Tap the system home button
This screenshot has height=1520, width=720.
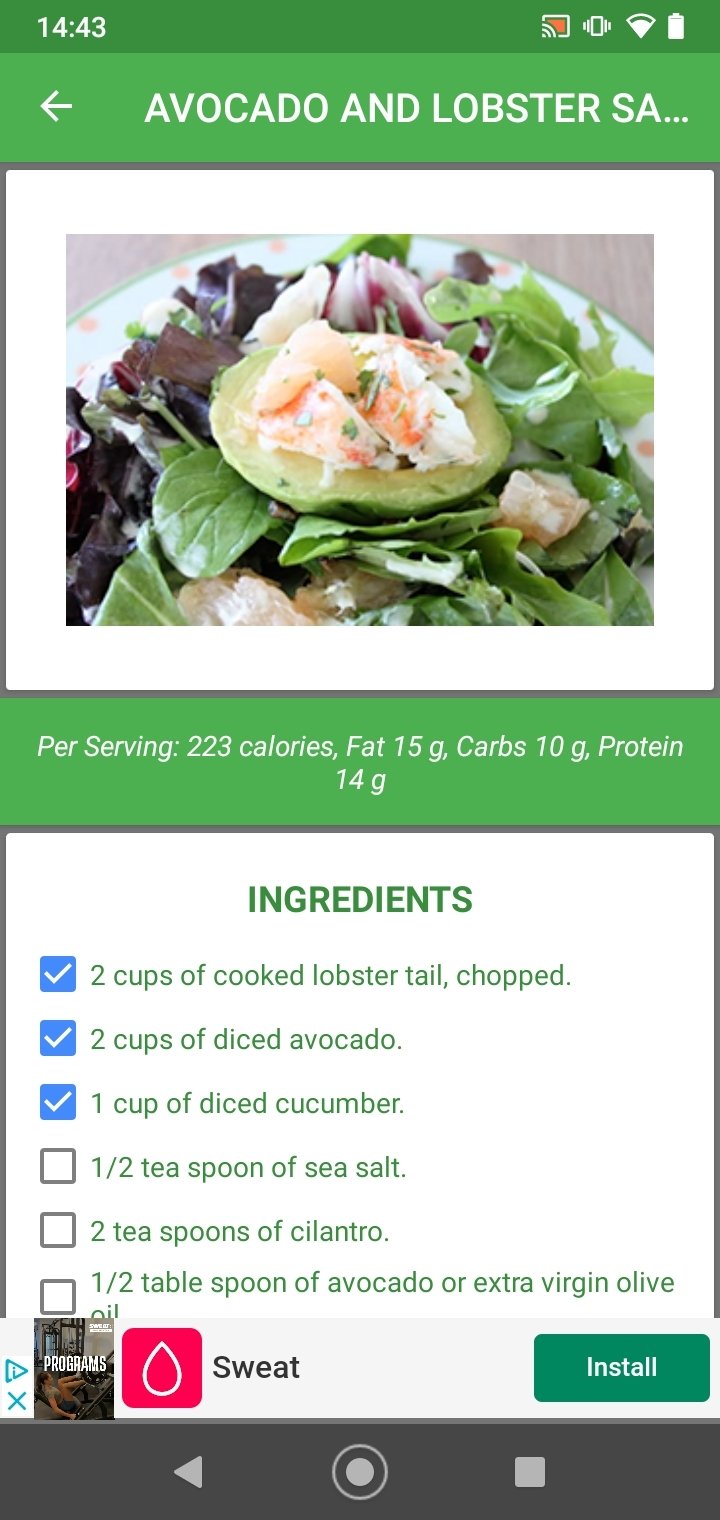click(360, 1471)
